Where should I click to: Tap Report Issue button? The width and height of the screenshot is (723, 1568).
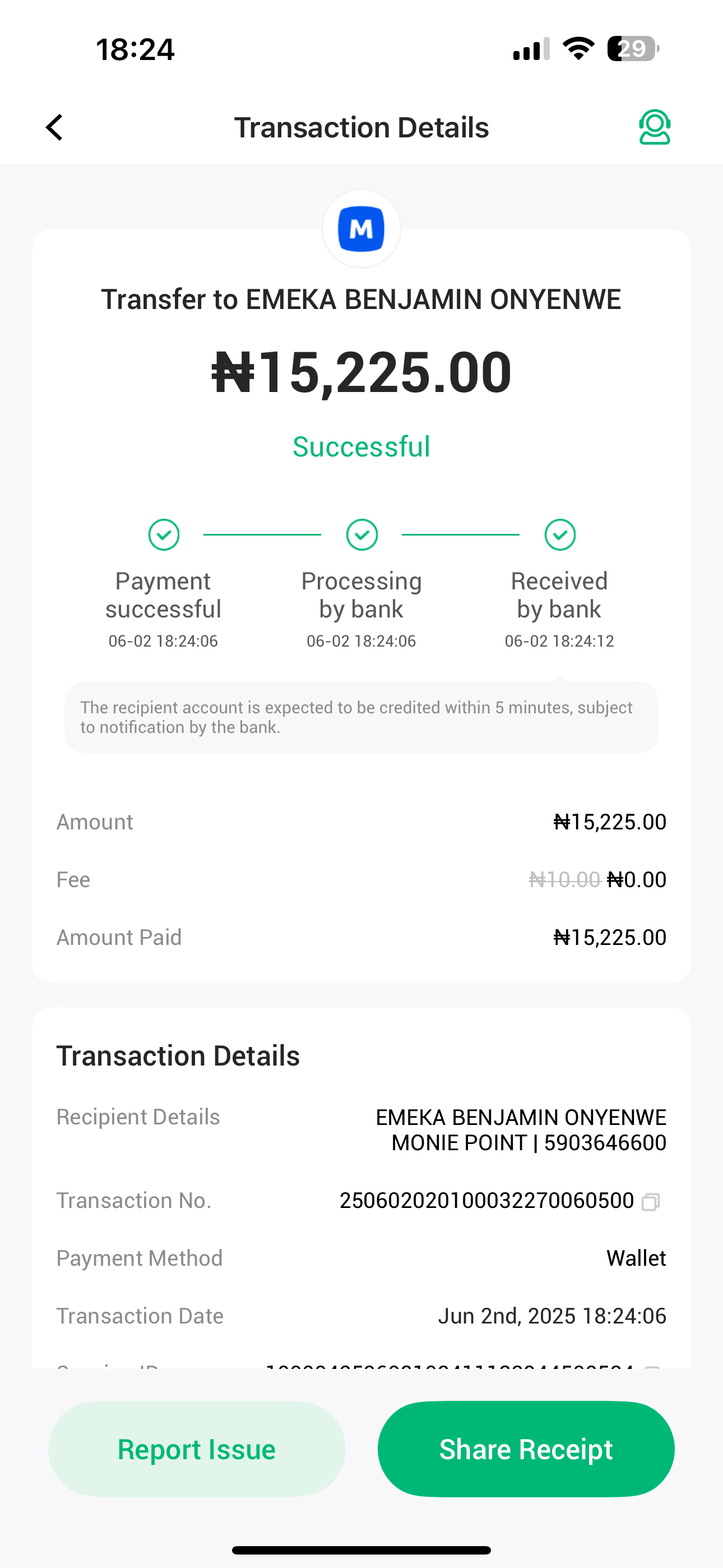[x=197, y=1449]
